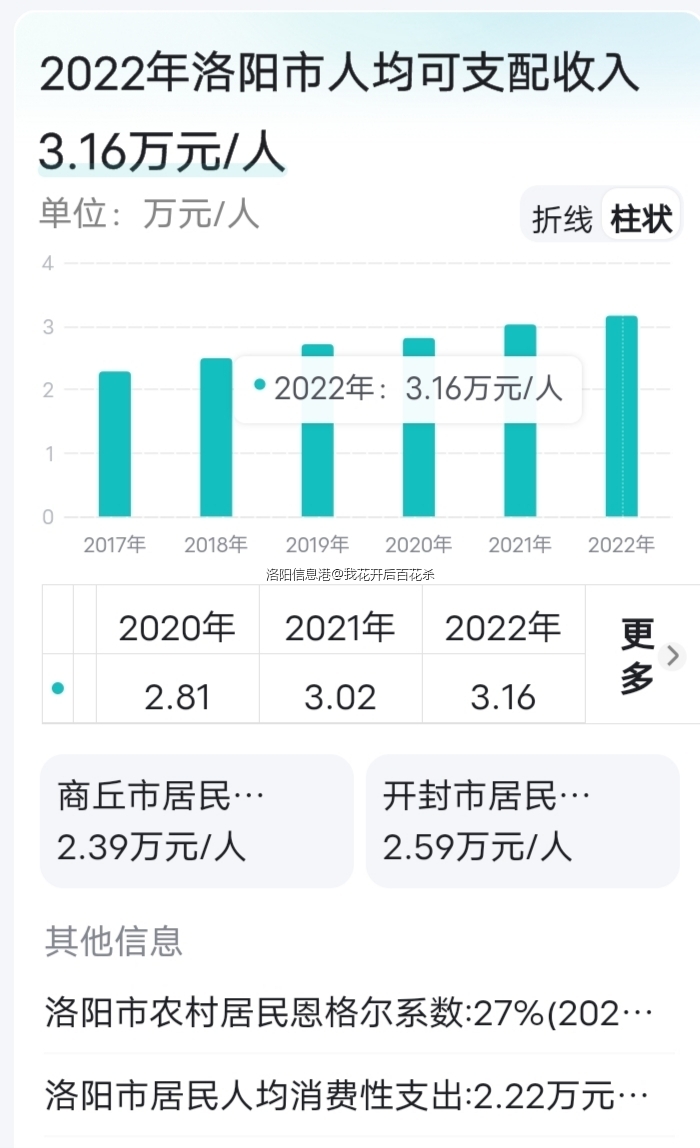Image resolution: width=700 pixels, height=1148 pixels.
Task: Switch chart to 折线 line view
Action: pos(562,218)
